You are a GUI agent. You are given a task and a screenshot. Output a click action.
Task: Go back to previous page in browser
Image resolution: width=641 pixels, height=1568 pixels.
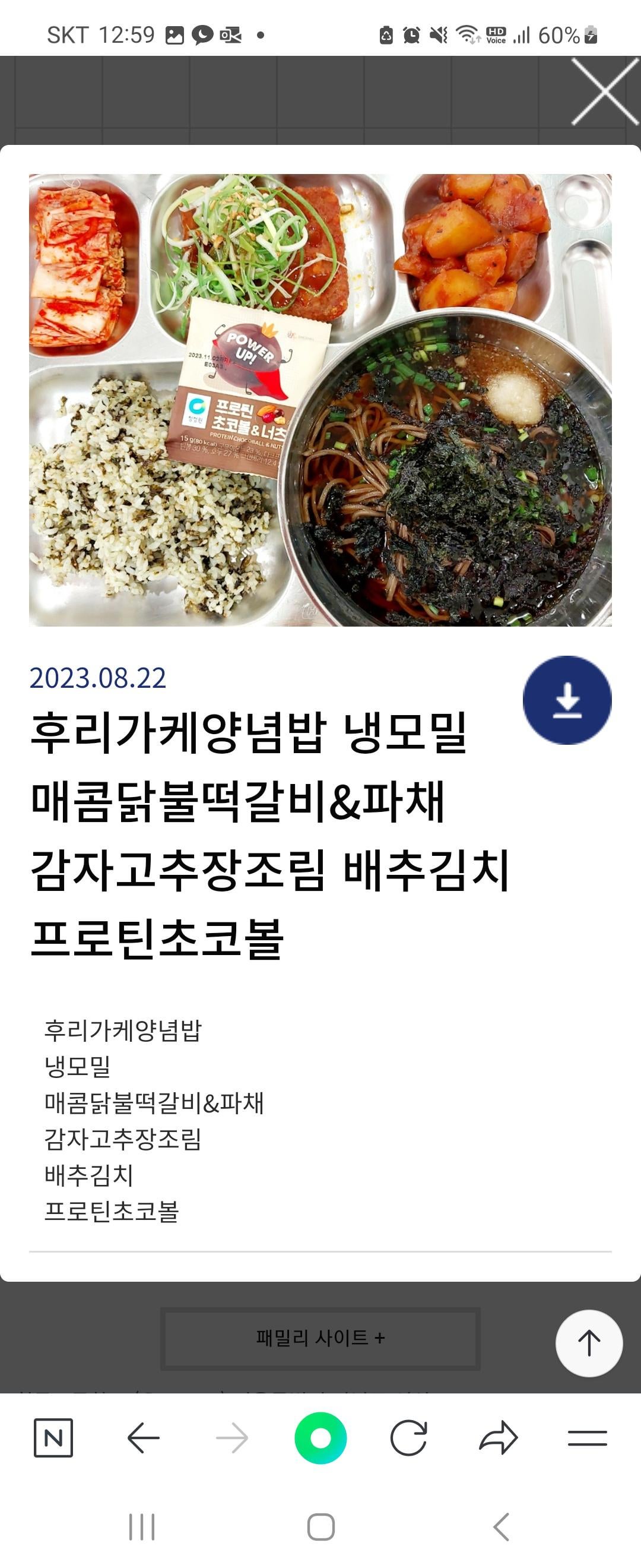(x=144, y=1438)
